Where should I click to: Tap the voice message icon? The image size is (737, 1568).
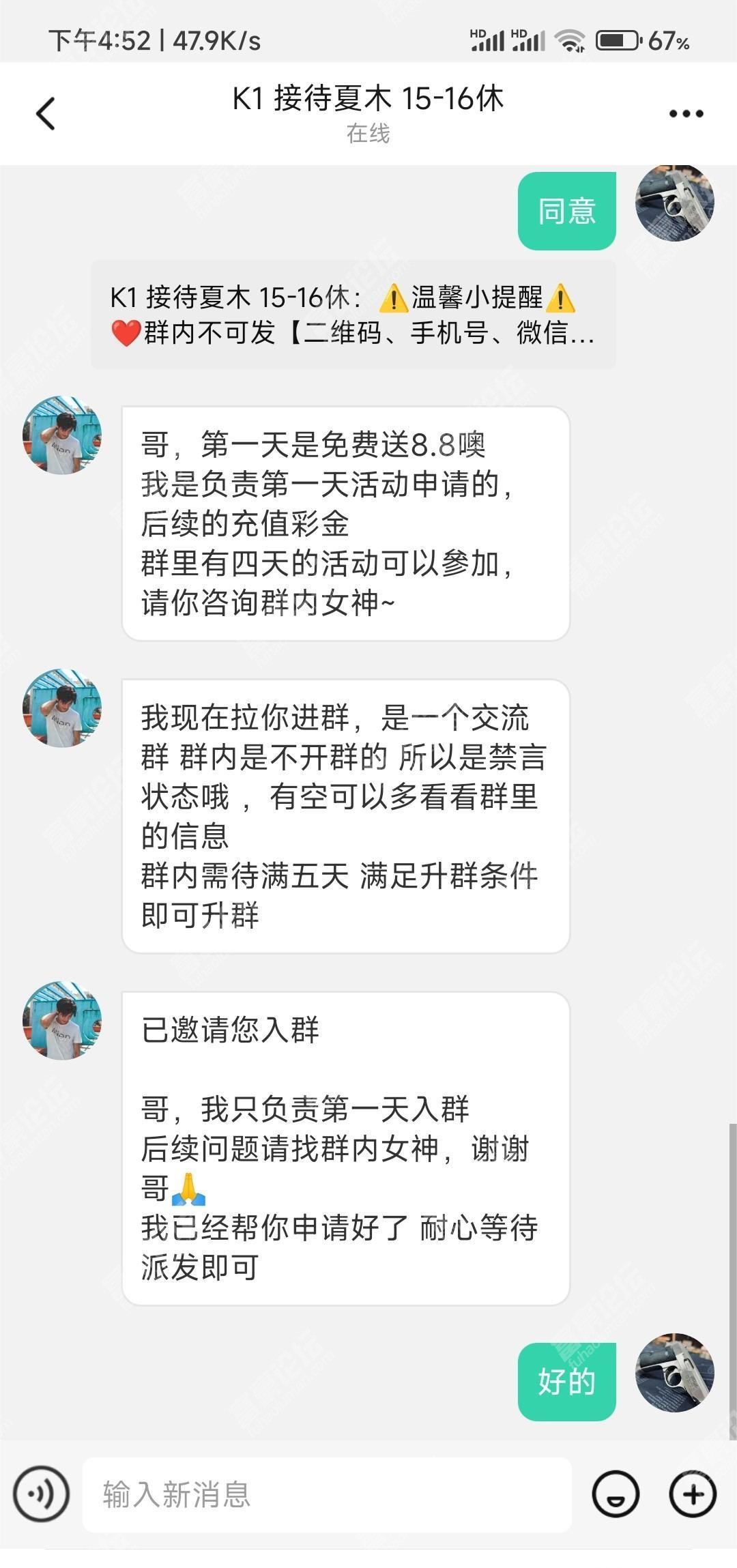pos(42,1494)
